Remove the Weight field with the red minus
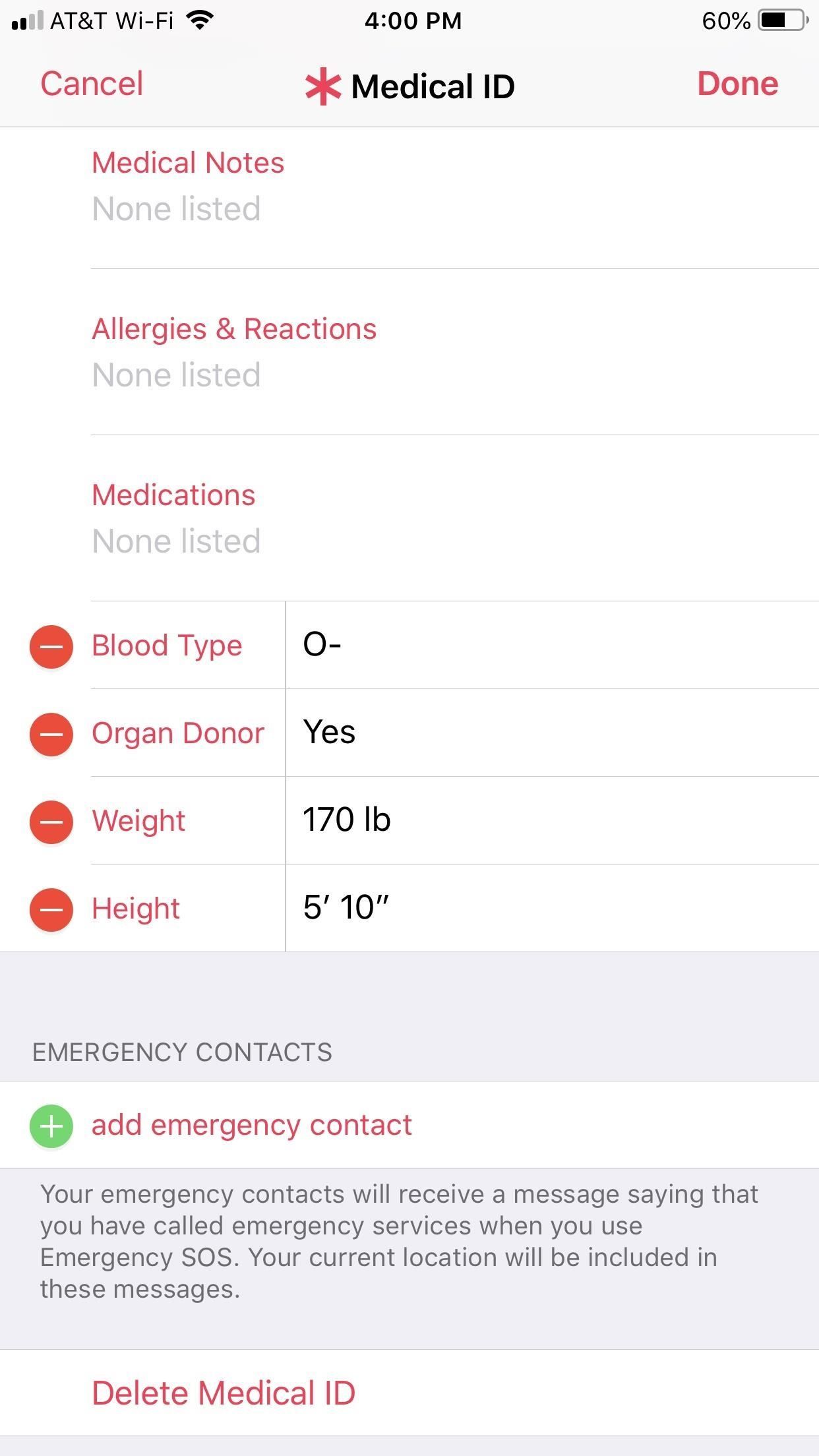Viewport: 819px width, 1456px height. coord(51,822)
